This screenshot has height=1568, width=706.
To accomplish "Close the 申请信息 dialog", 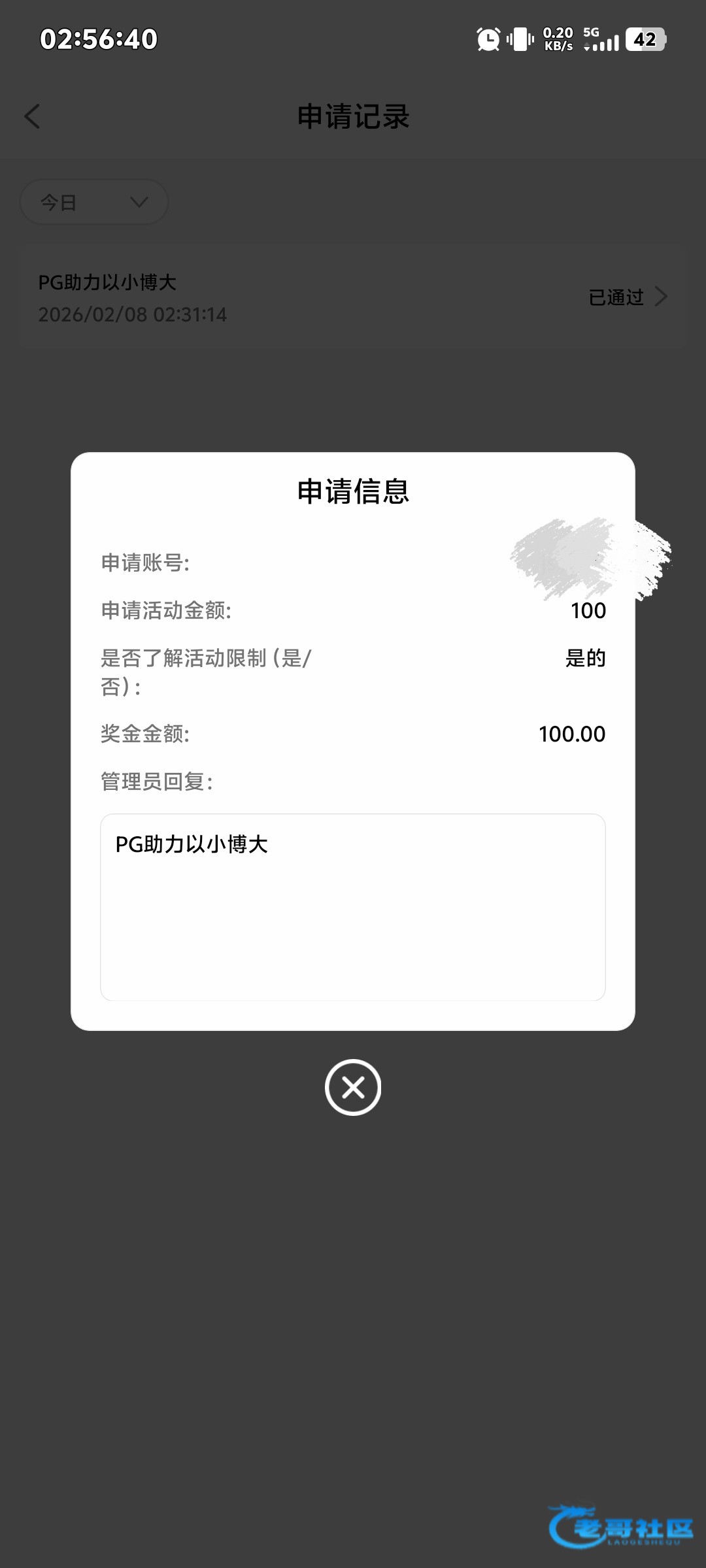I will click(x=353, y=1087).
